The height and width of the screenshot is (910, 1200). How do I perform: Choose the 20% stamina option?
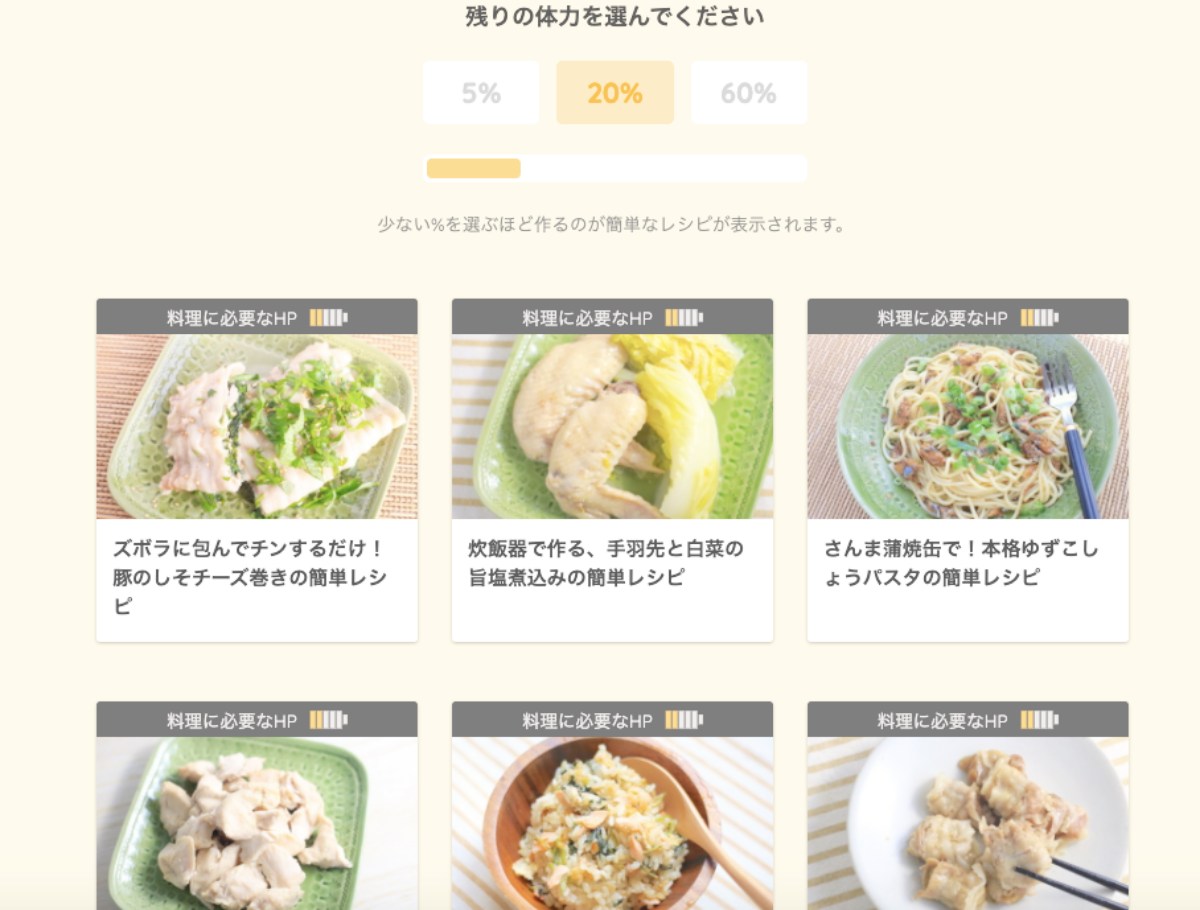coord(615,93)
